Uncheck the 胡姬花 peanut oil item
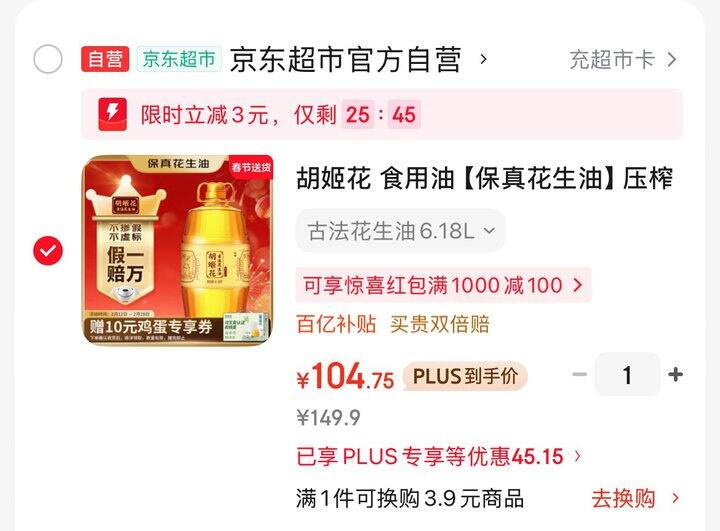The height and width of the screenshot is (531, 720). 48,251
